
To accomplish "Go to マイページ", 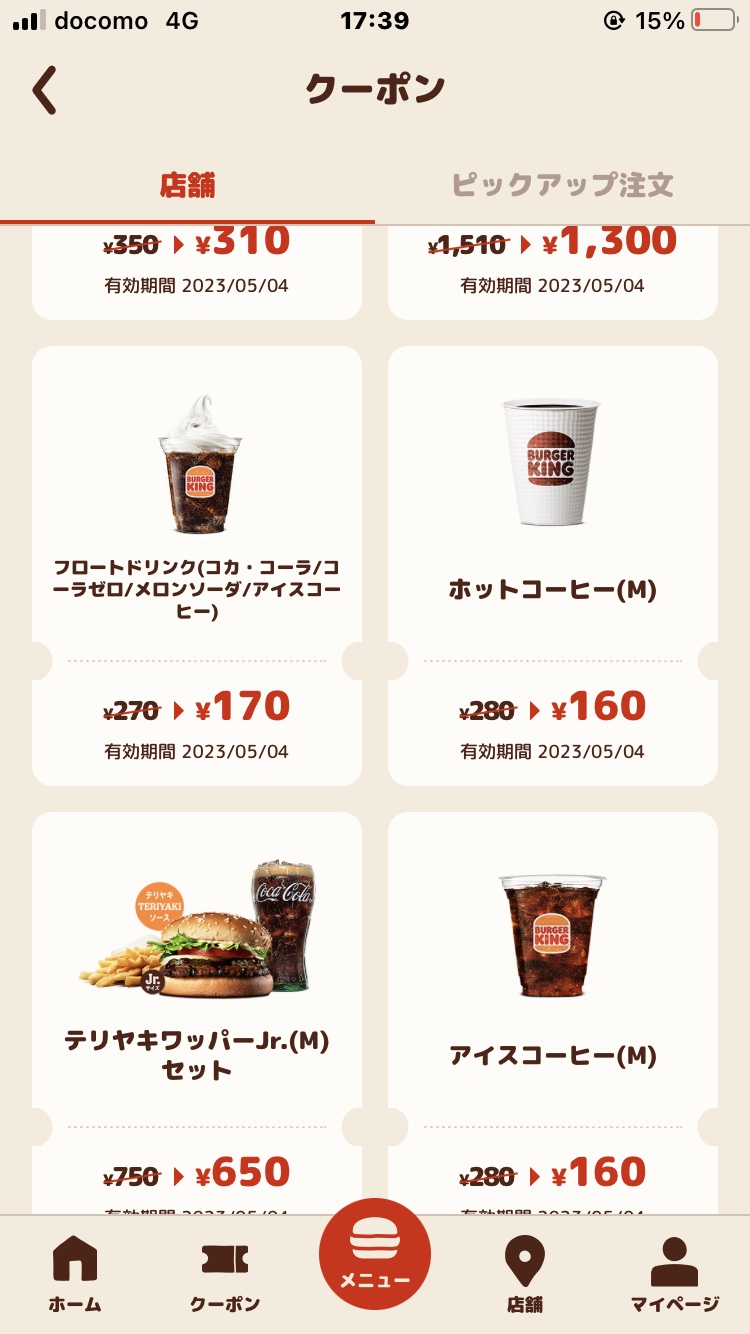I will click(675, 1275).
